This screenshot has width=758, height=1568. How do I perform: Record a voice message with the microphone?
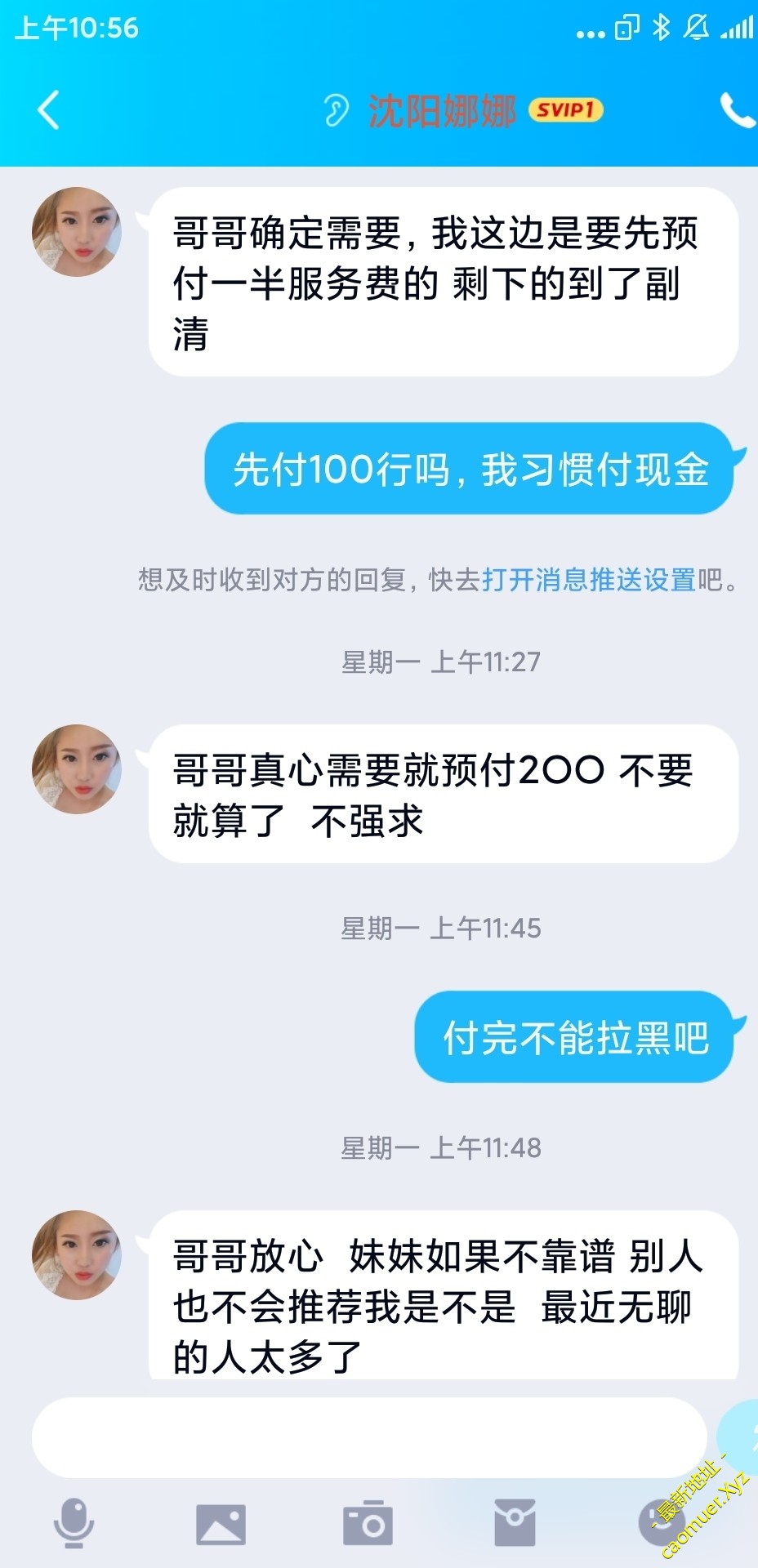pyautogui.click(x=74, y=1523)
